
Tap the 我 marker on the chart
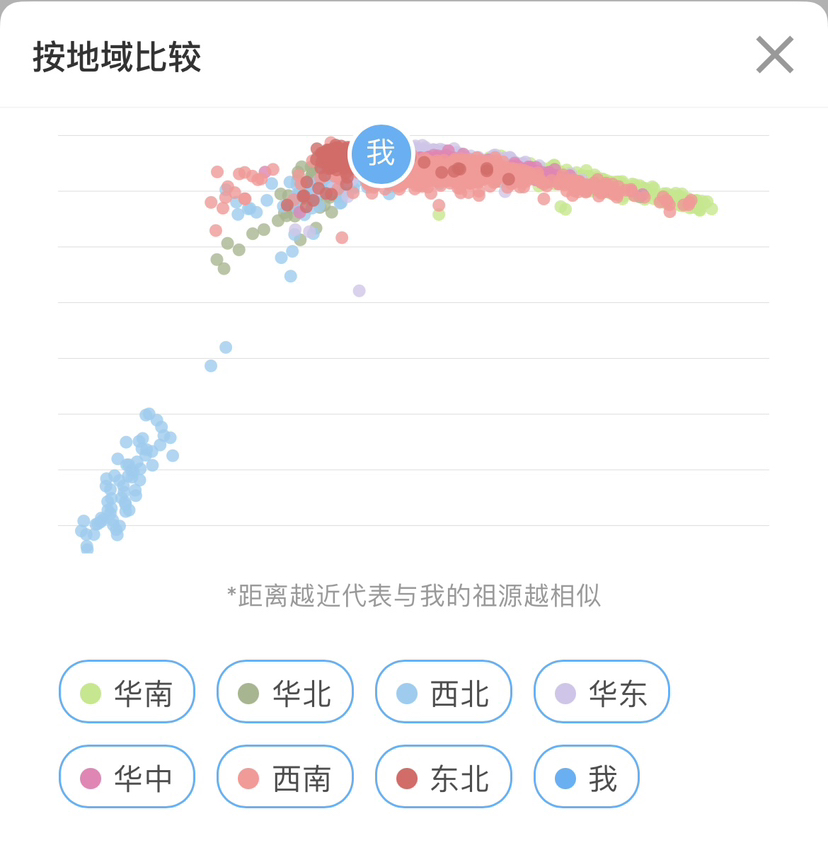[381, 154]
